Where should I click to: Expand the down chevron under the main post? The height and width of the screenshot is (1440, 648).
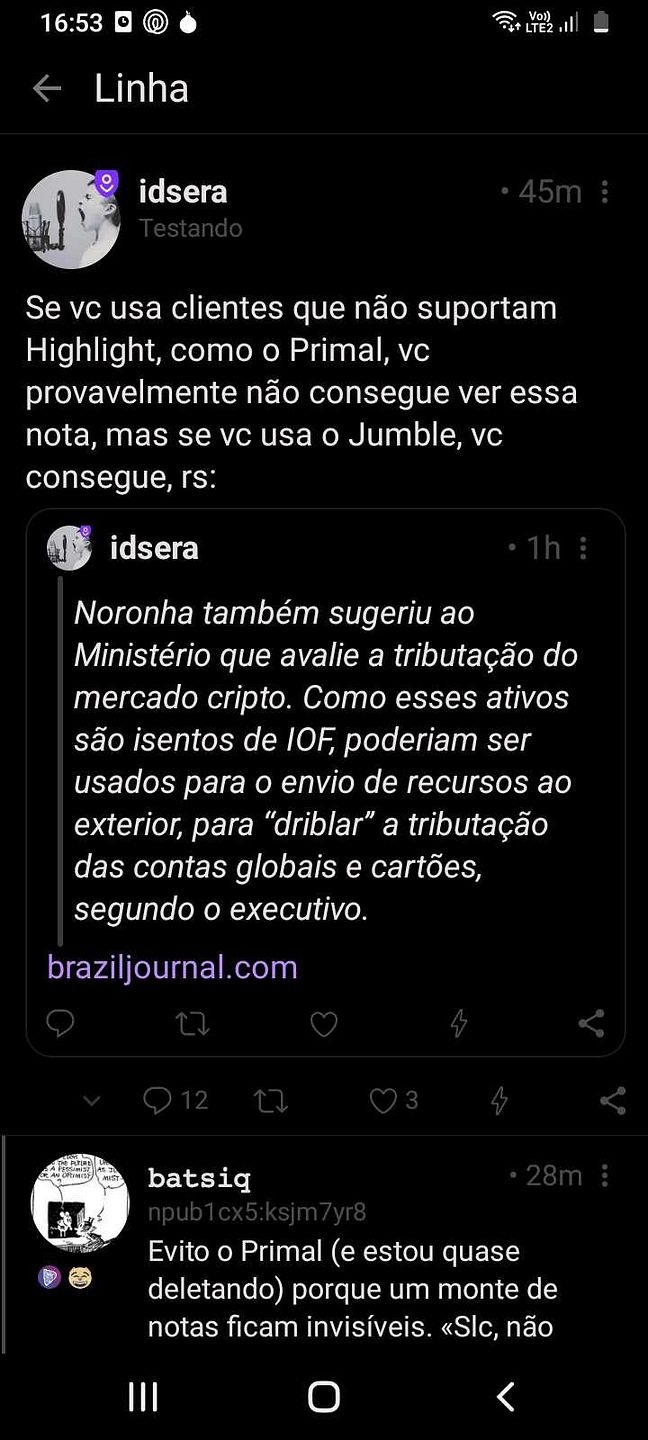point(91,1101)
